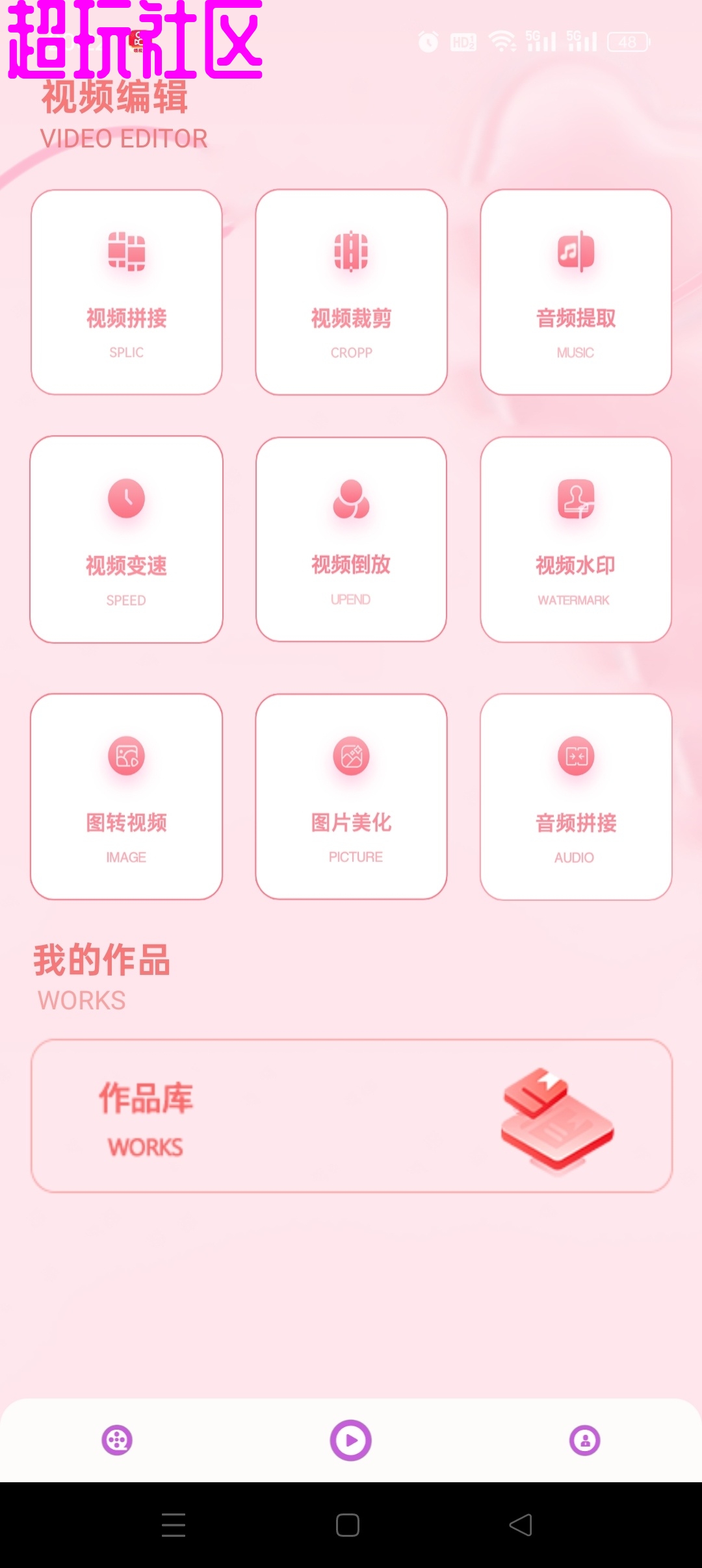
Task: Launch 图转视频 IMAGE to video
Action: point(126,796)
